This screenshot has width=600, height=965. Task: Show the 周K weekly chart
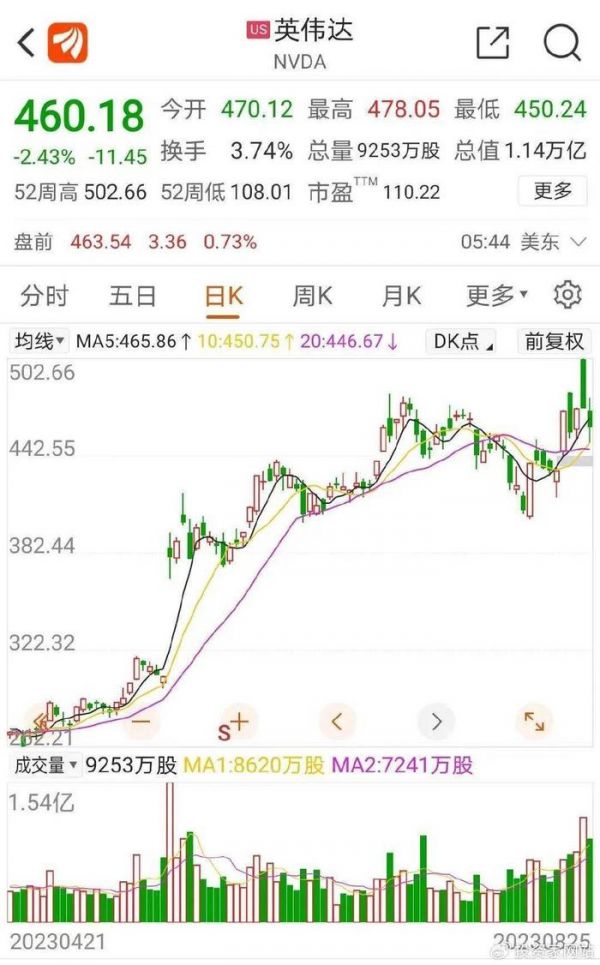pos(312,296)
